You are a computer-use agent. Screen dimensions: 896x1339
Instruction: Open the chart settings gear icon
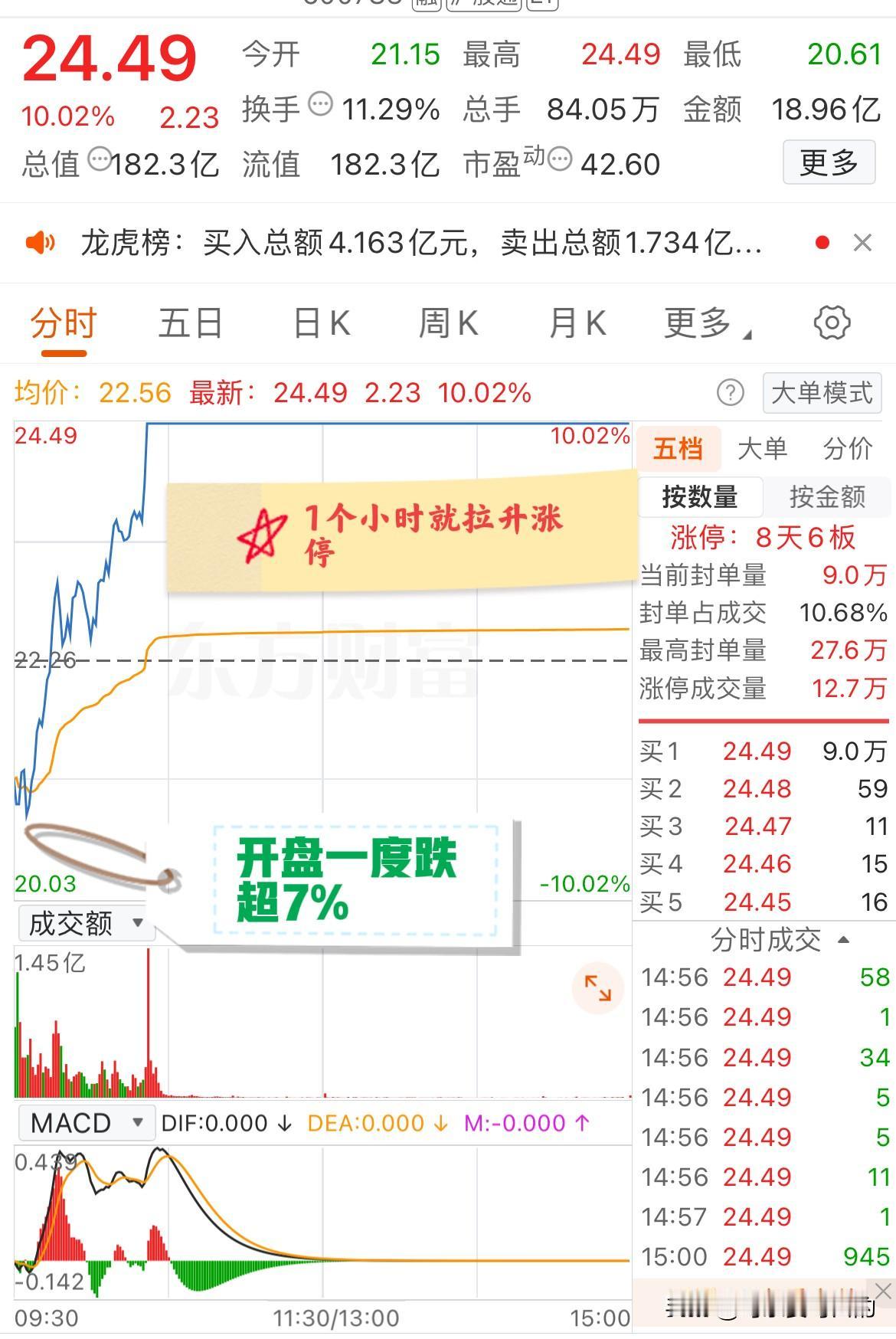[x=834, y=322]
